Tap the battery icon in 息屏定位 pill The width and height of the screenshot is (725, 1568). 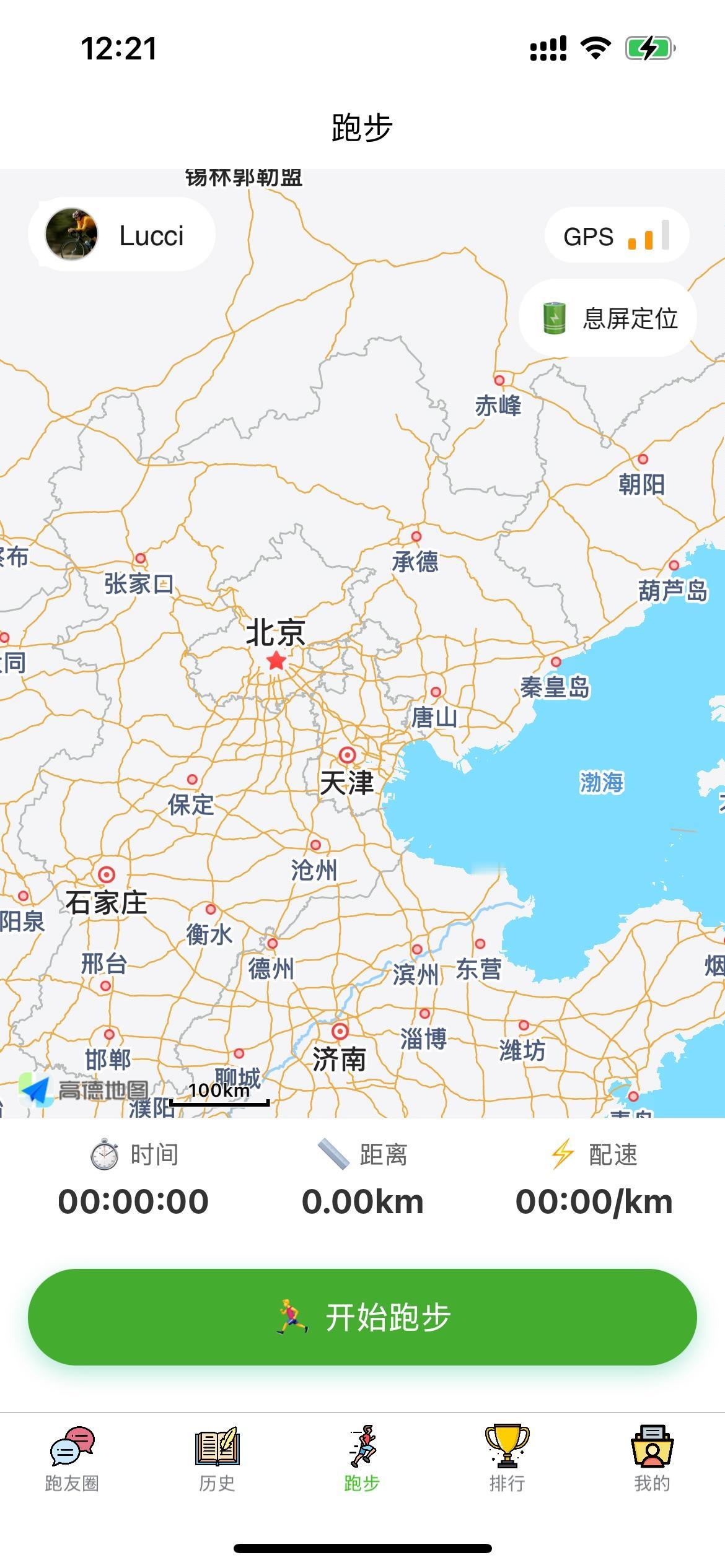tap(555, 317)
